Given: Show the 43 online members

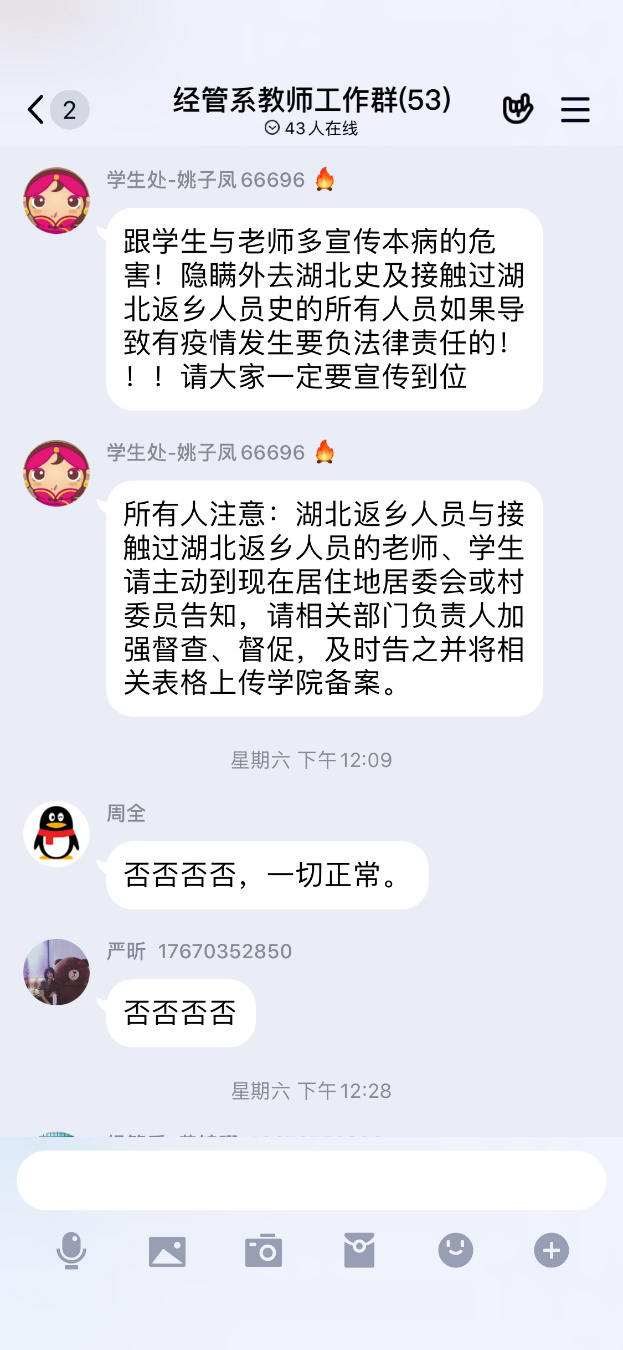Looking at the screenshot, I should (311, 128).
